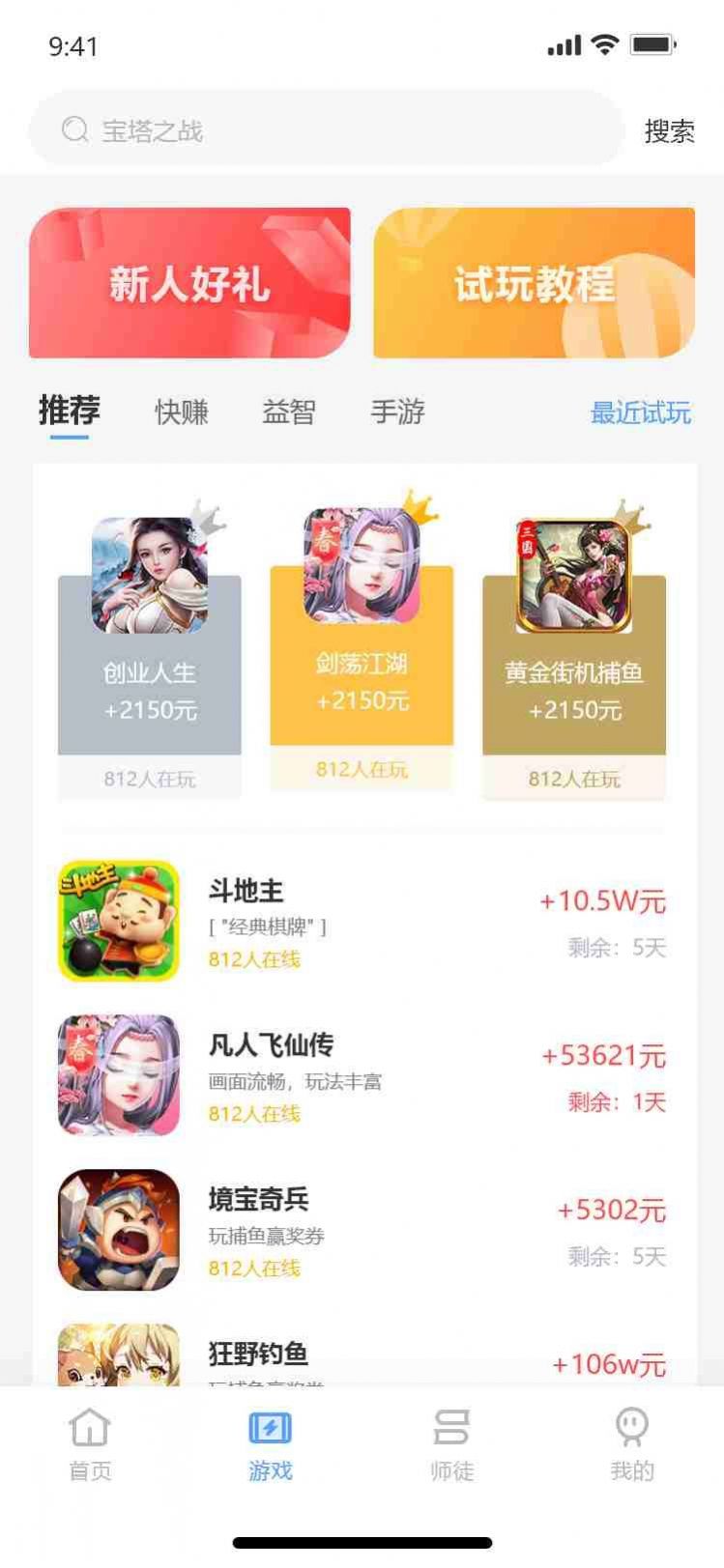Image resolution: width=724 pixels, height=1568 pixels.
Task: Open the 凡人飞仙传 game icon
Action: pyautogui.click(x=117, y=1074)
